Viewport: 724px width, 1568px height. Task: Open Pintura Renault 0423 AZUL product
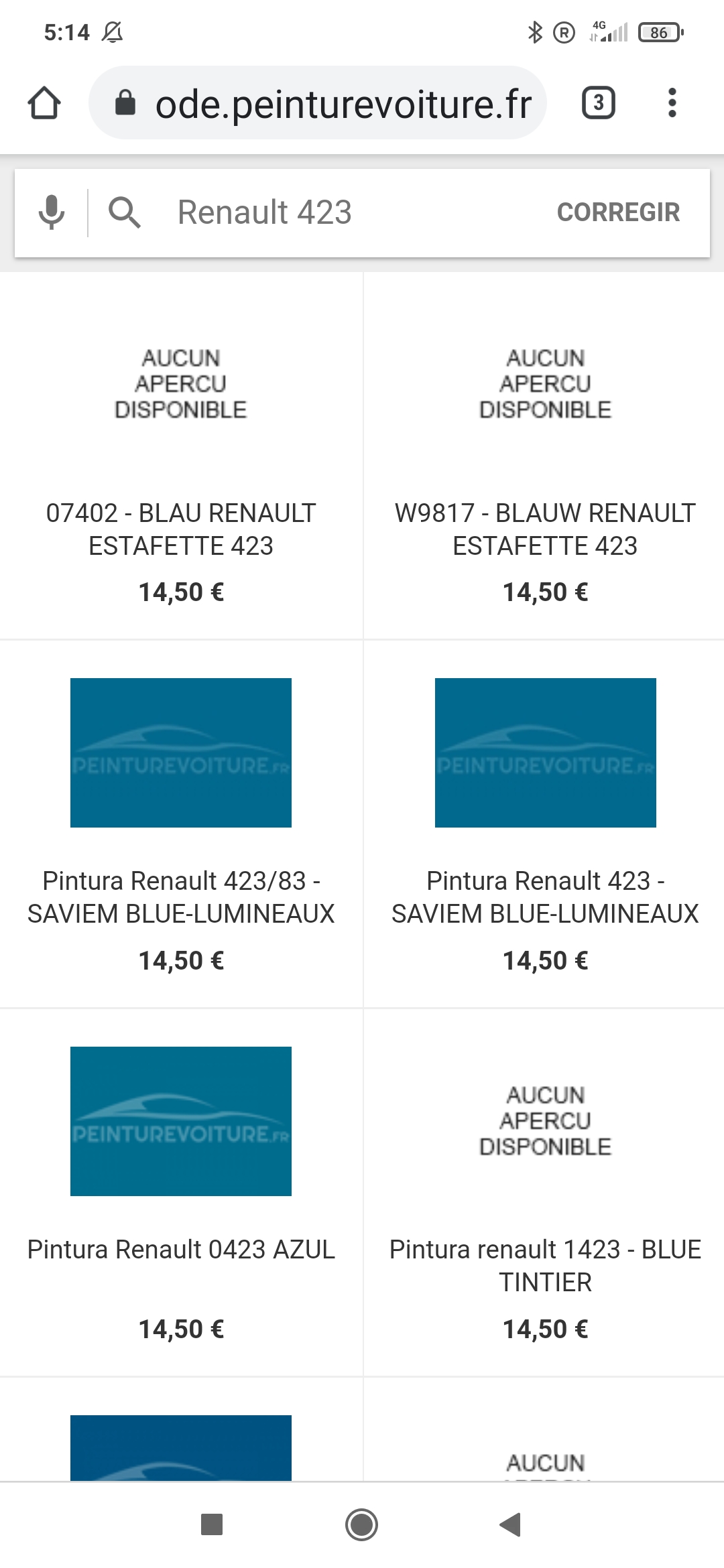pyautogui.click(x=181, y=1249)
